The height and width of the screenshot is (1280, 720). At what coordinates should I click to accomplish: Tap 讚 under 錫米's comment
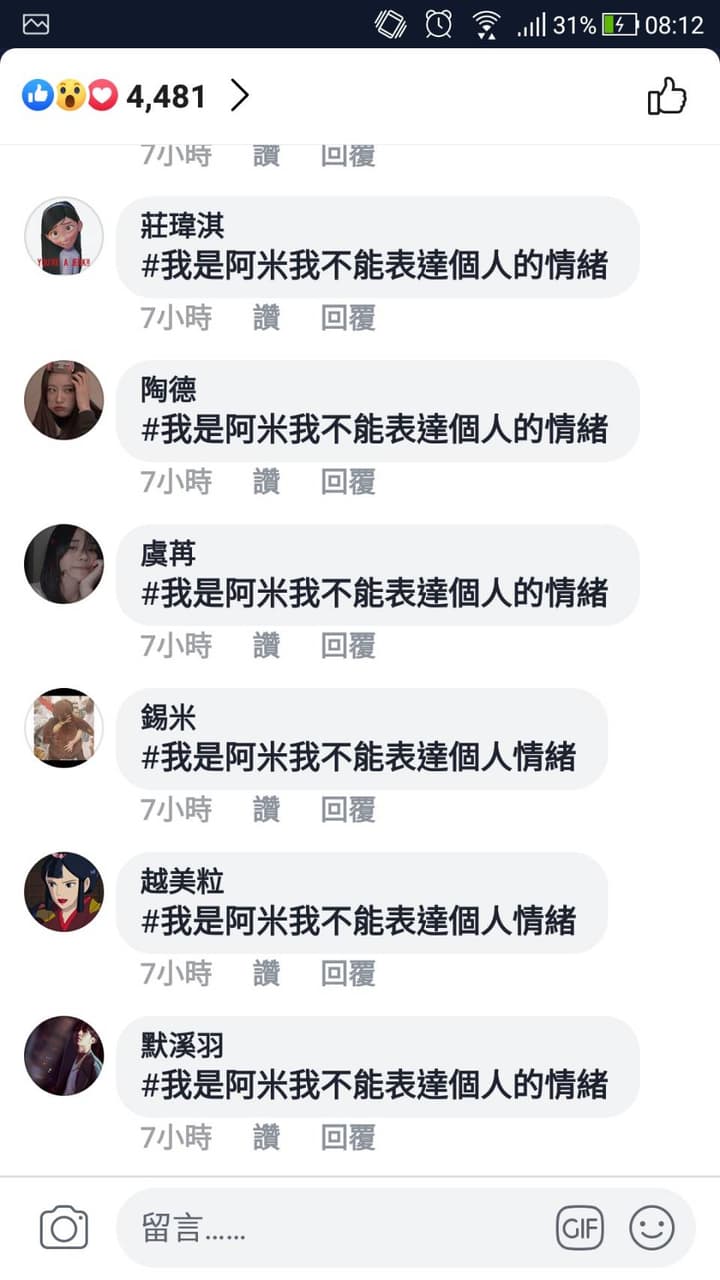(266, 810)
